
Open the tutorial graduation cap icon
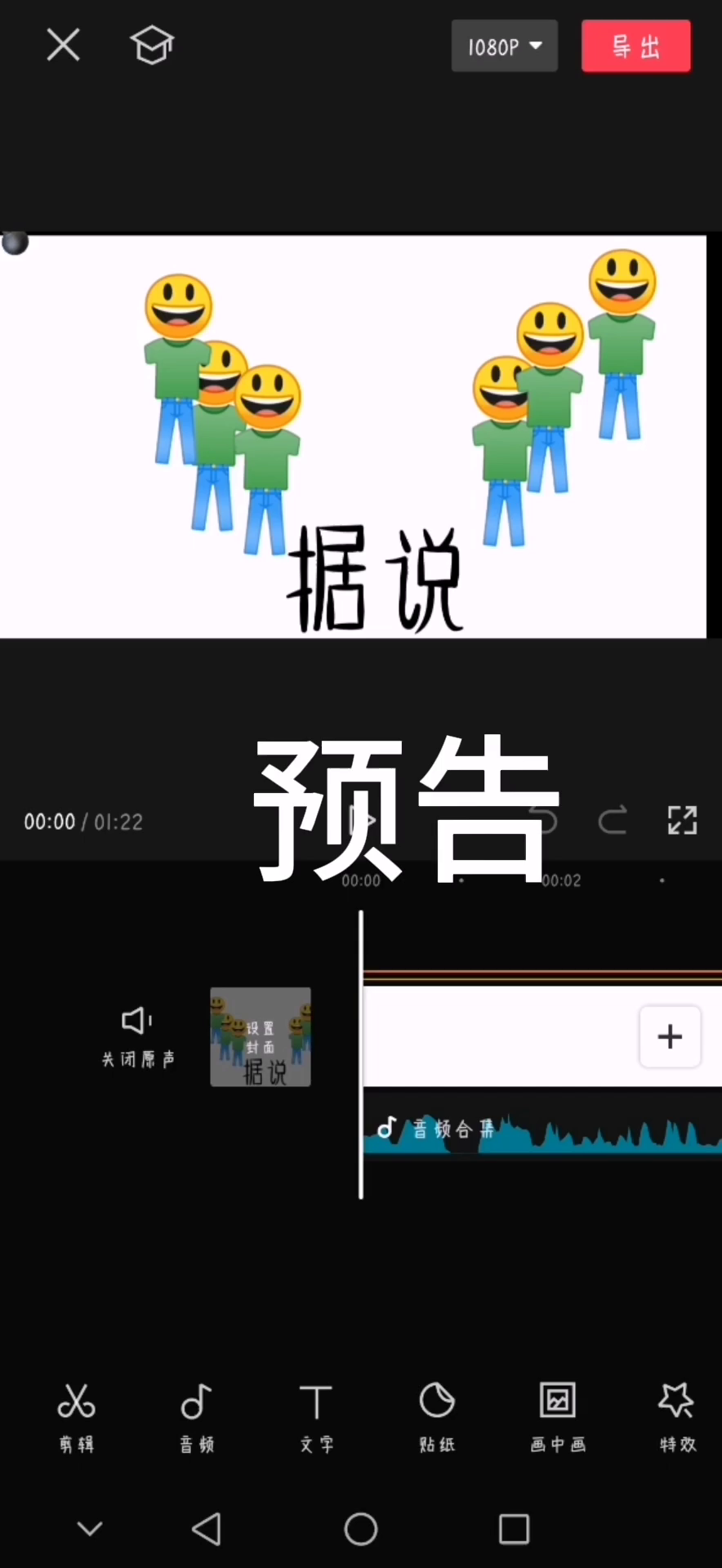pyautogui.click(x=152, y=45)
